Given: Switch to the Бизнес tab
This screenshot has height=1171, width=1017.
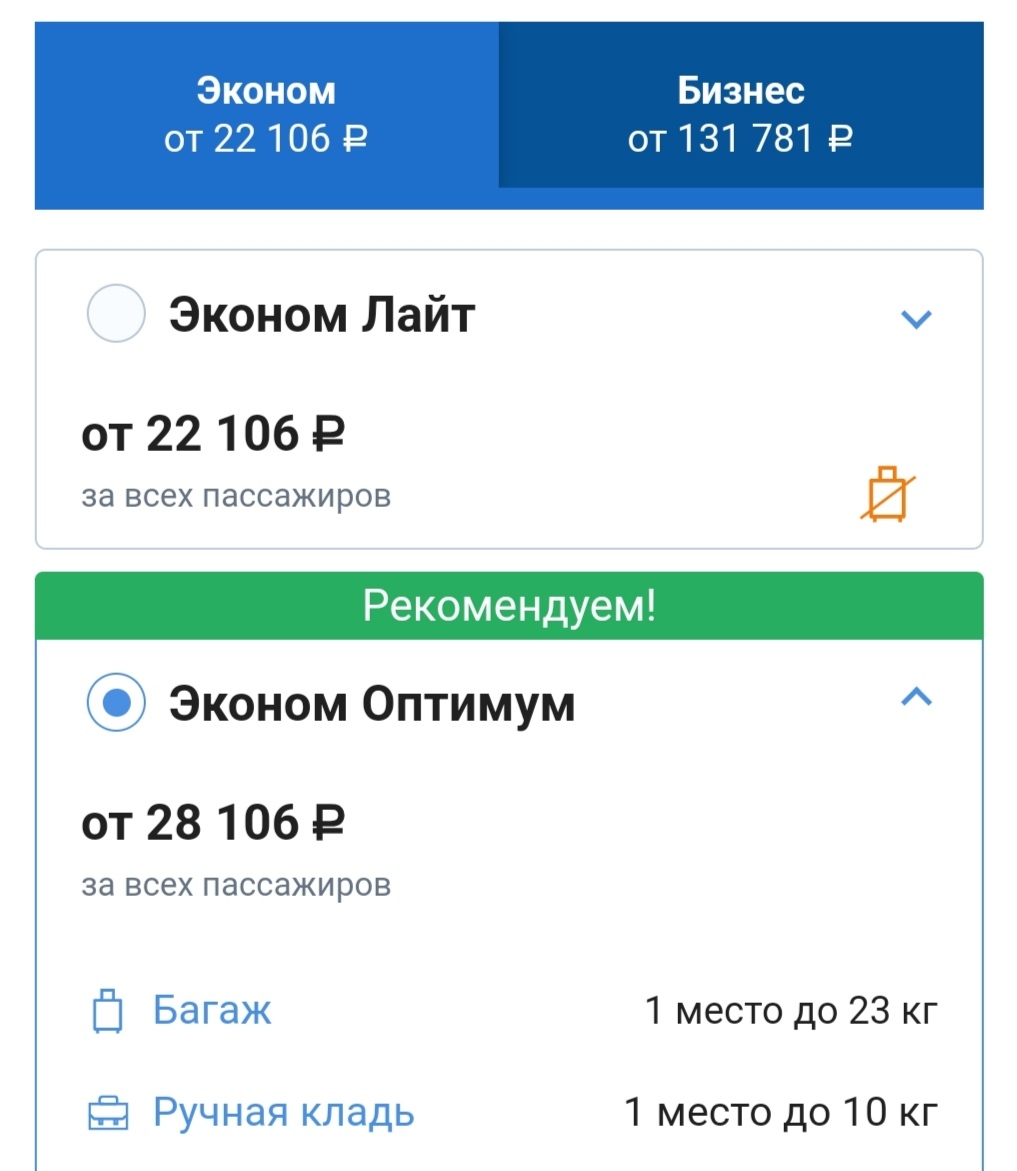Looking at the screenshot, I should pos(740,113).
